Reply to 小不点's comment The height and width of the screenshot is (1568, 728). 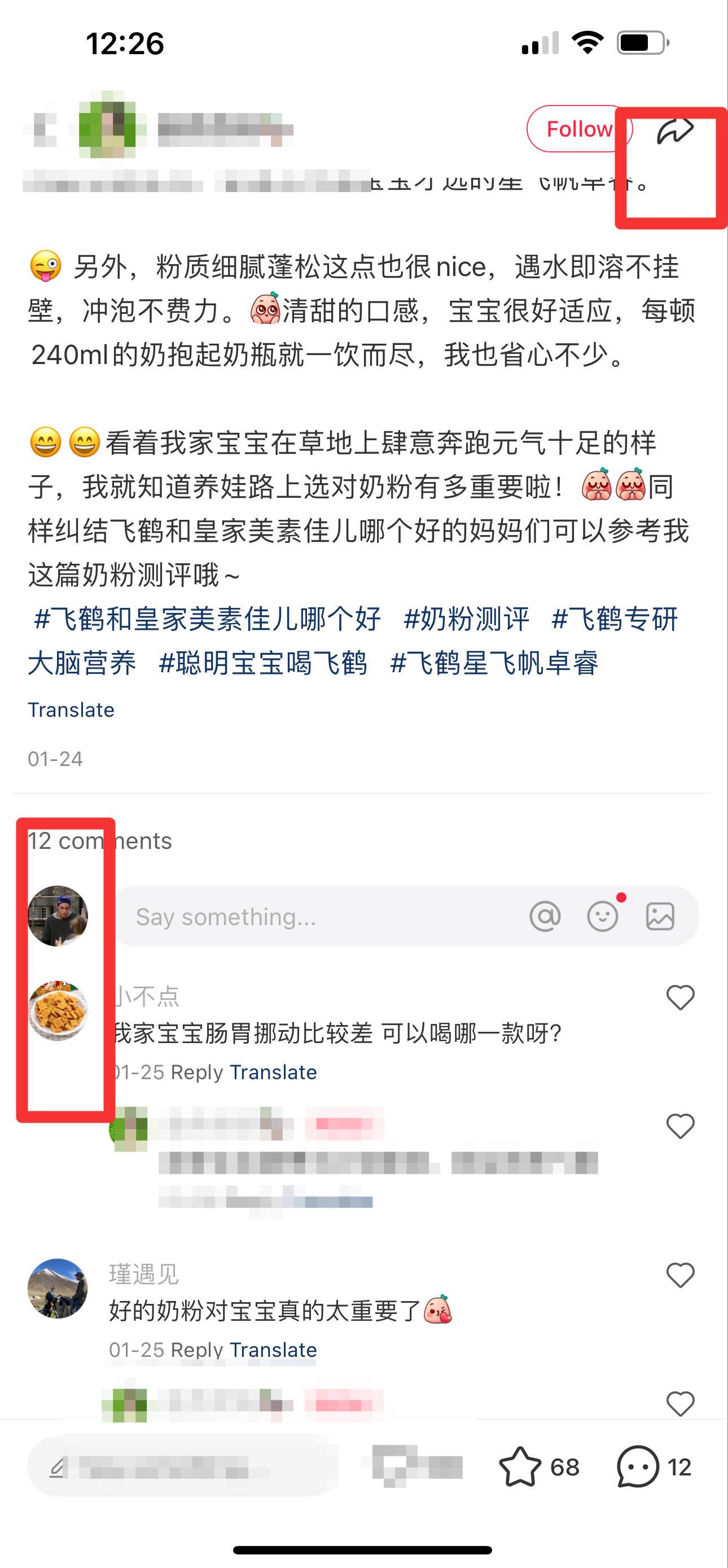click(x=197, y=1072)
